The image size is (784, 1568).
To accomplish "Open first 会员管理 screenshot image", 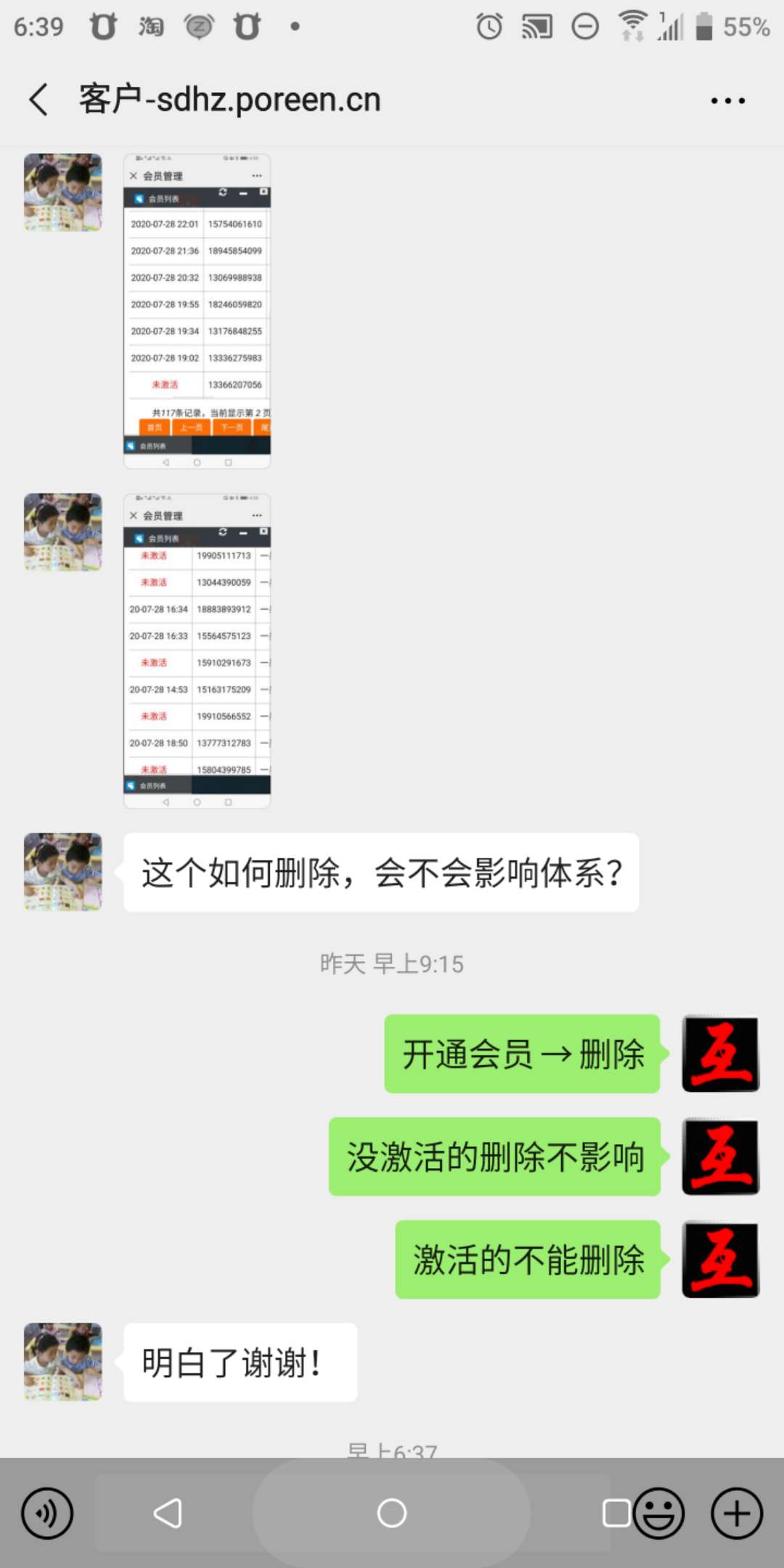I will tap(197, 311).
